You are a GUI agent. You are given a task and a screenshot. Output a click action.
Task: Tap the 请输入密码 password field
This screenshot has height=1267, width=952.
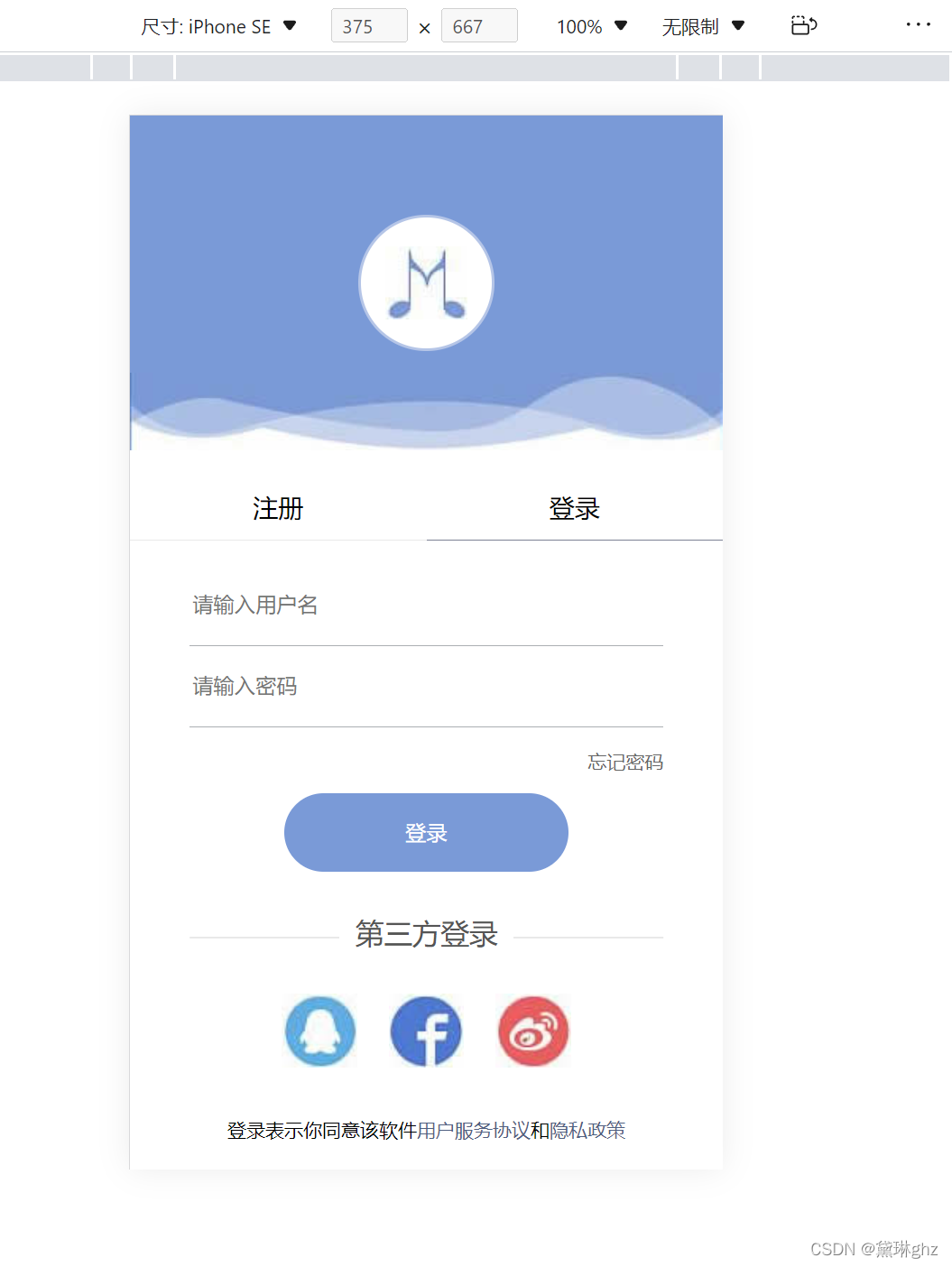click(x=426, y=687)
